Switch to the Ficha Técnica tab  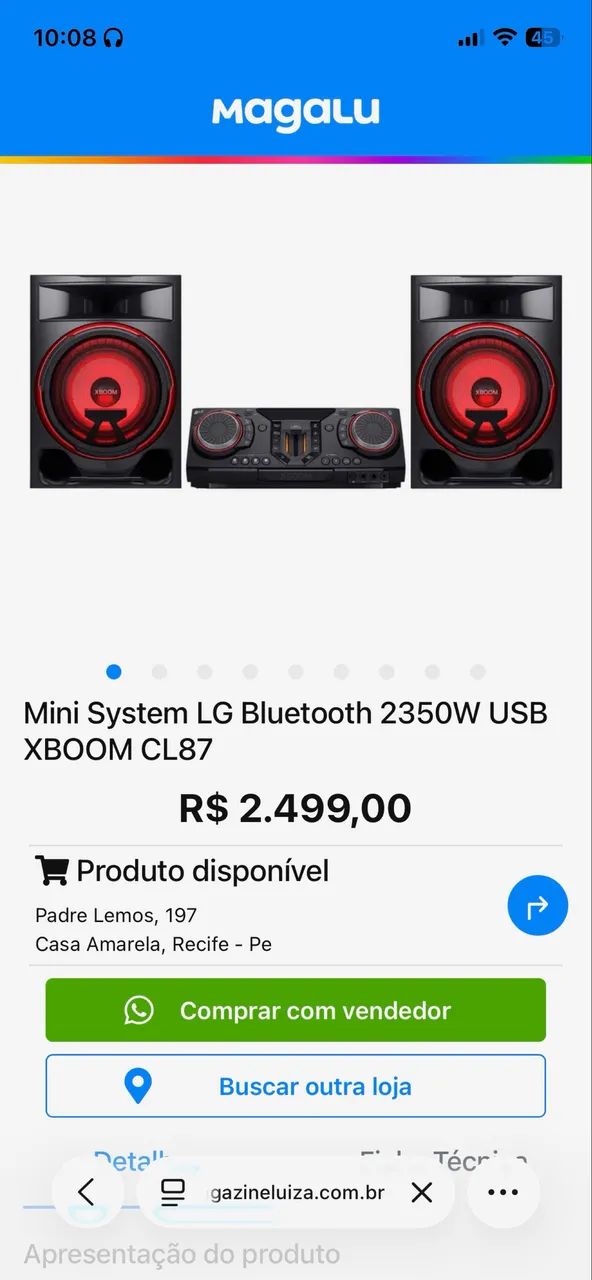tap(444, 1161)
